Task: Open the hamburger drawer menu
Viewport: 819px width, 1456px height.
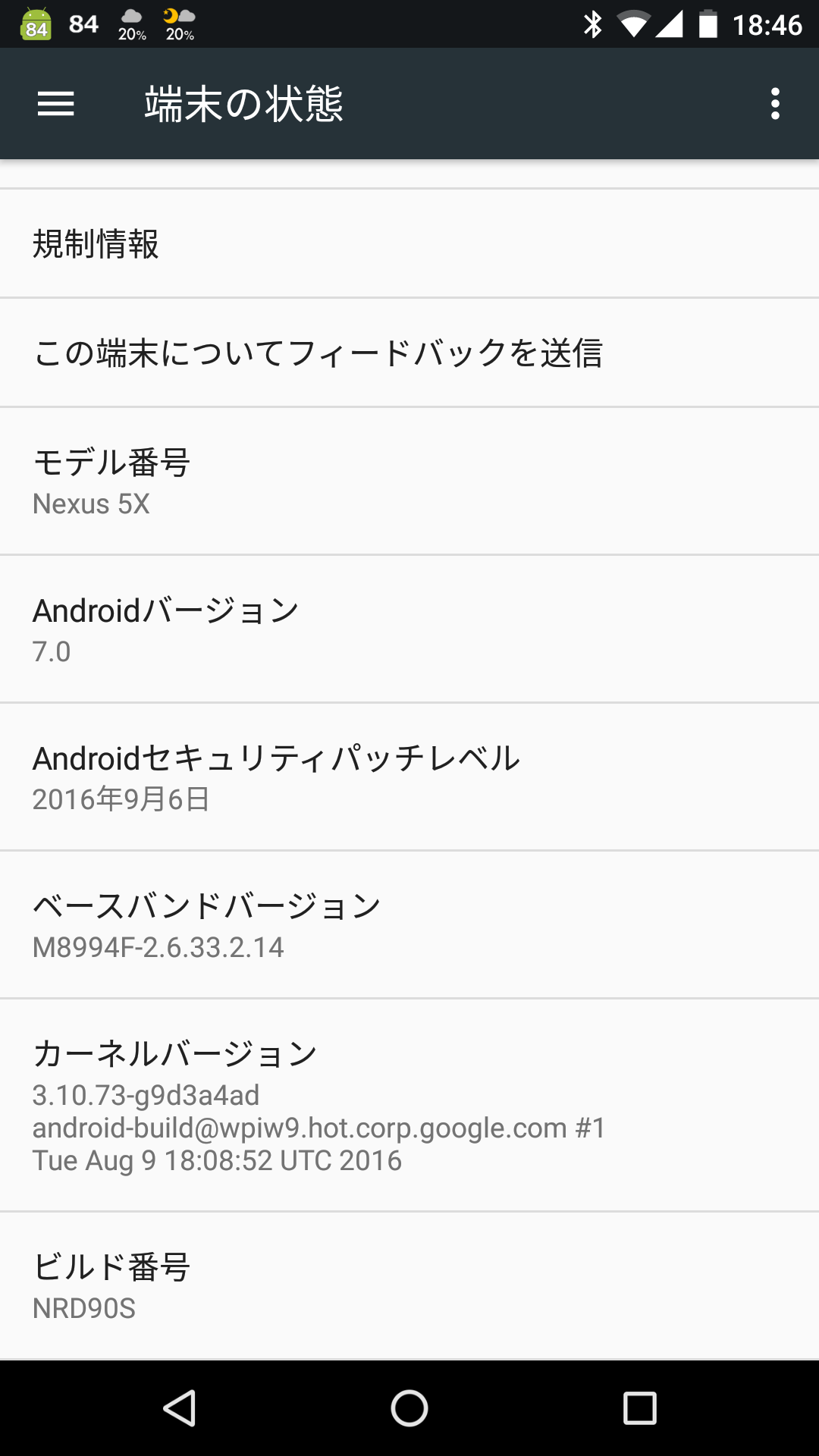Action: point(56,104)
